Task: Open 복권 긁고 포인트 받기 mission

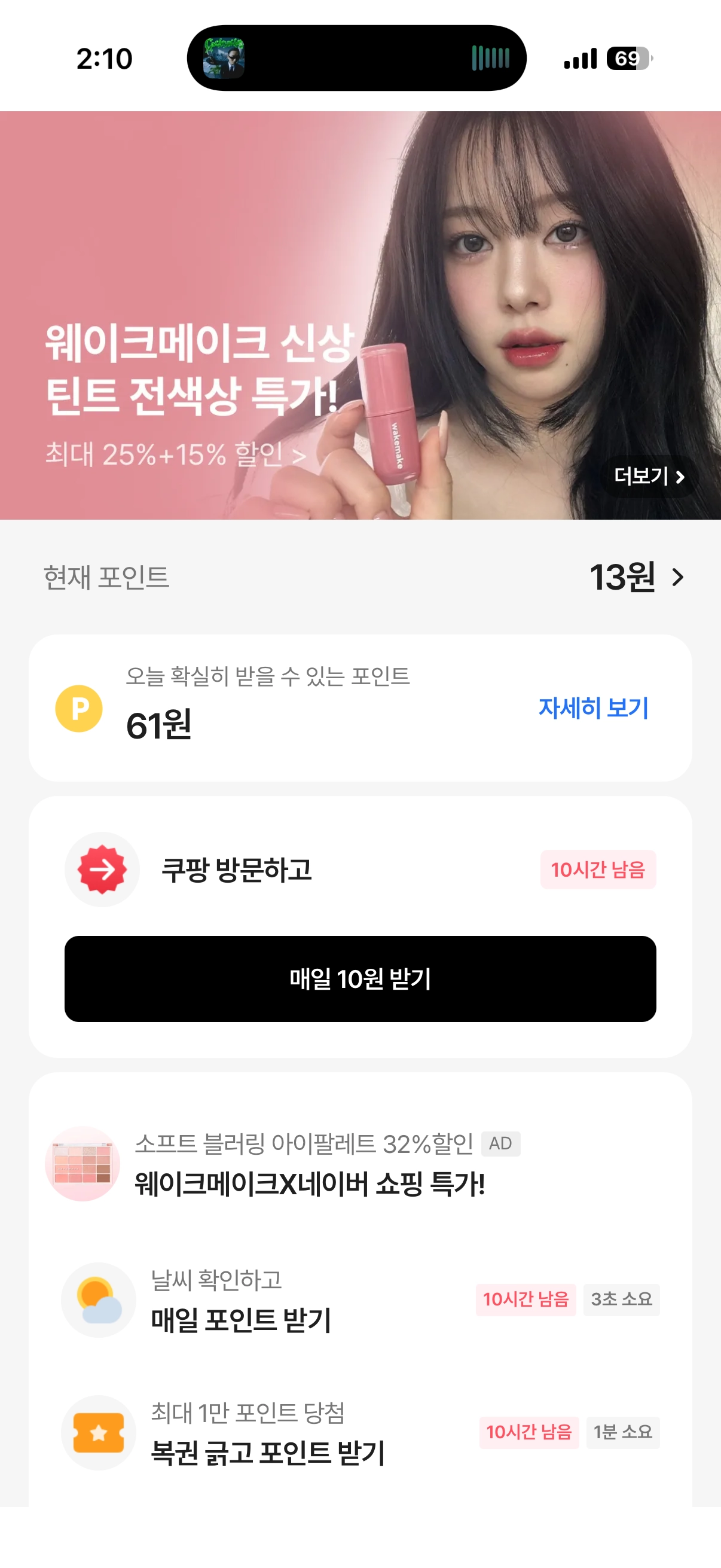Action: coord(268,1453)
